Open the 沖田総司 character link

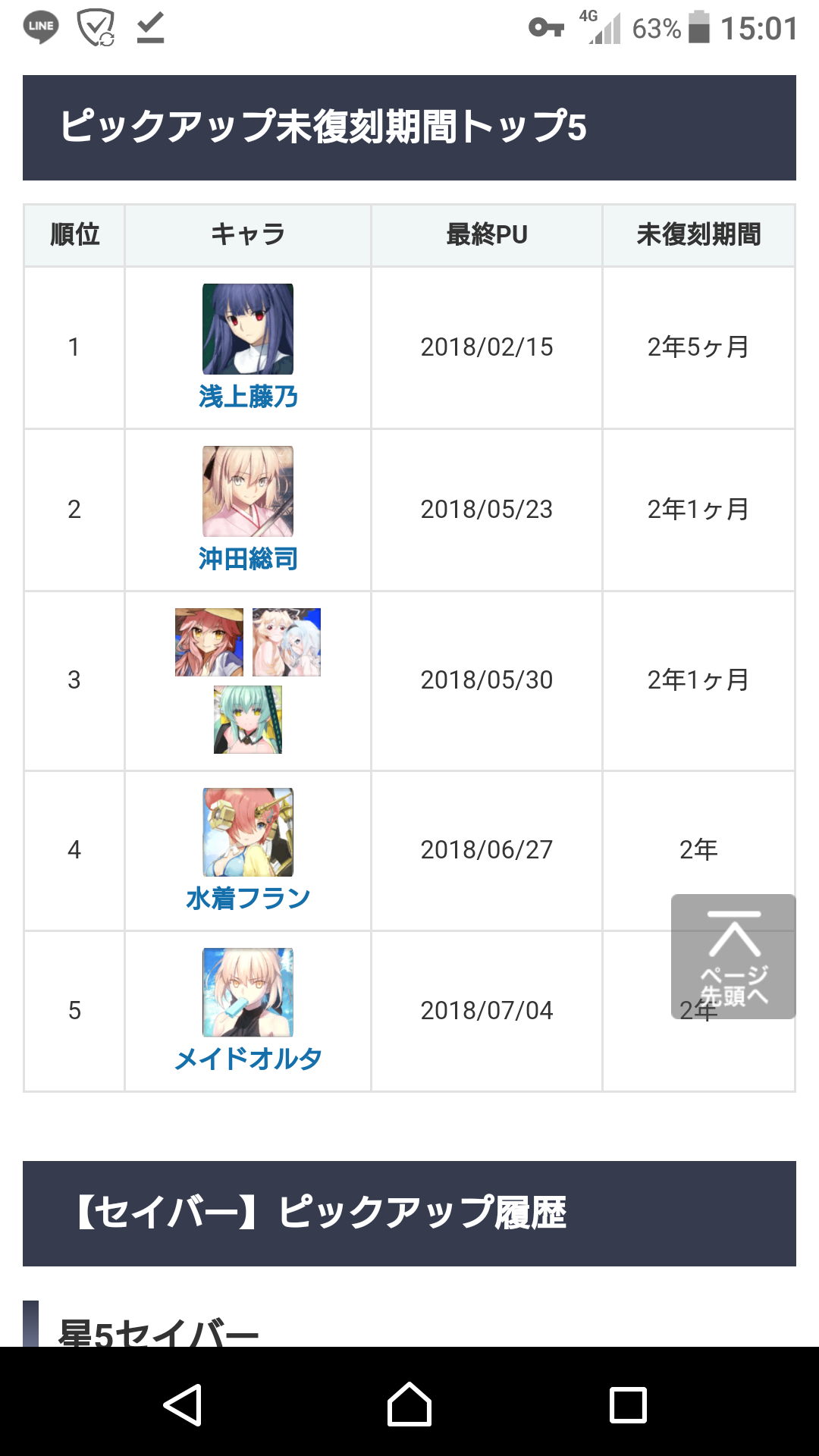click(248, 559)
